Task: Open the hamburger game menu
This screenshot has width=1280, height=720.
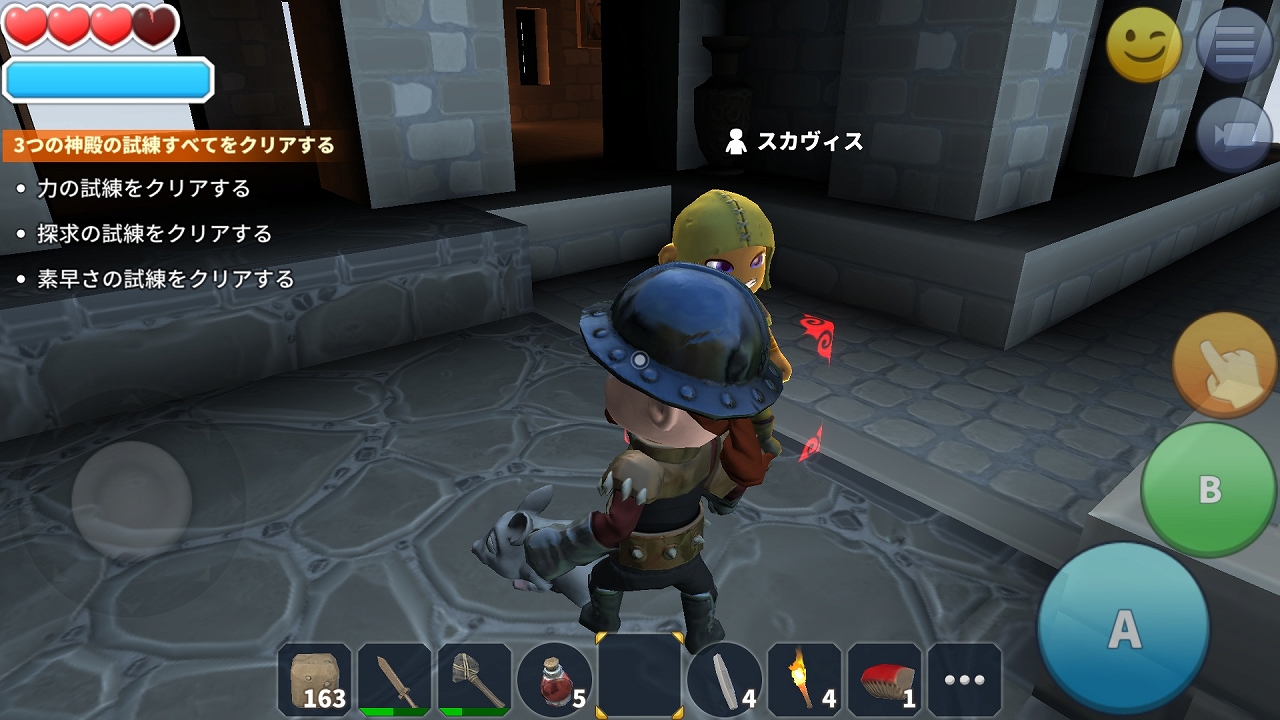Action: 1234,45
